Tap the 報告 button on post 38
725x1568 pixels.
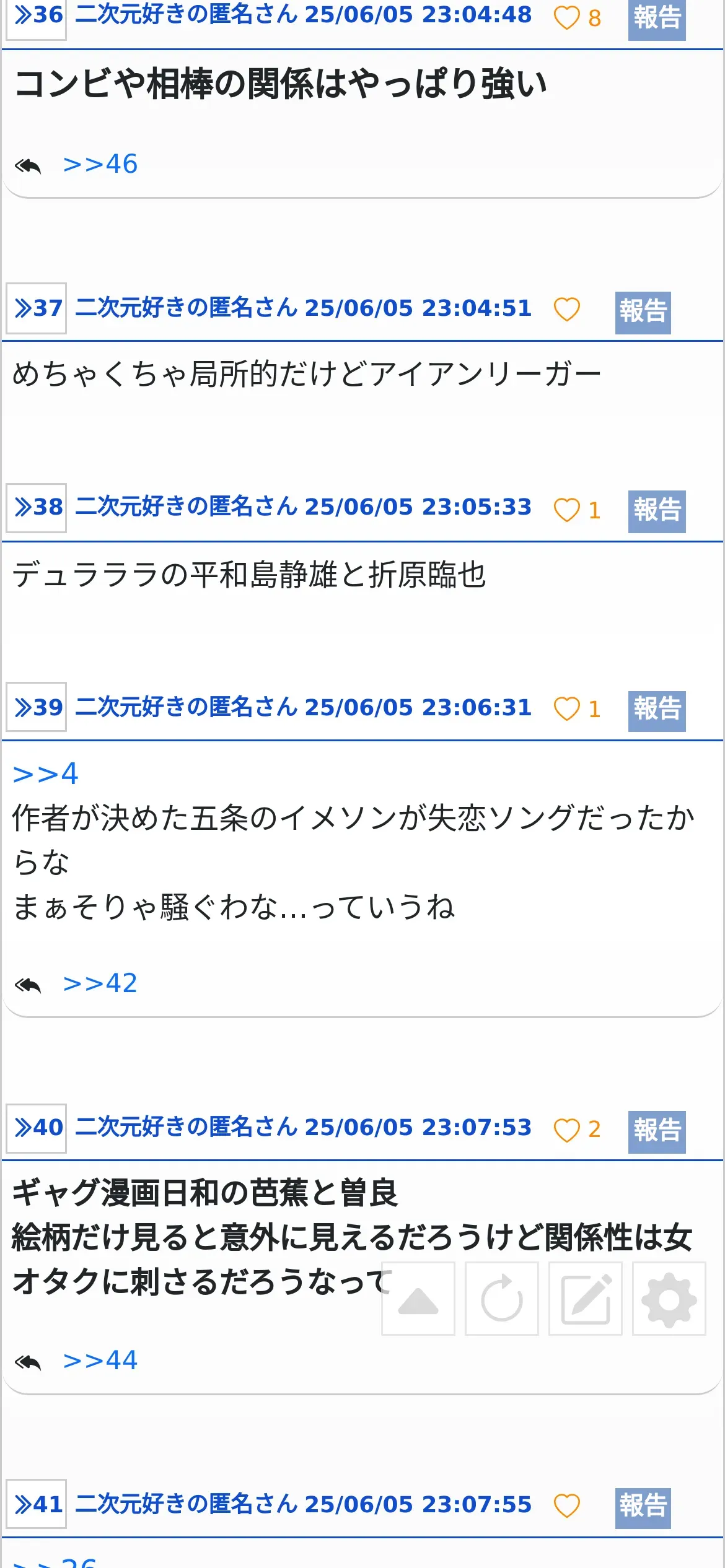click(656, 510)
